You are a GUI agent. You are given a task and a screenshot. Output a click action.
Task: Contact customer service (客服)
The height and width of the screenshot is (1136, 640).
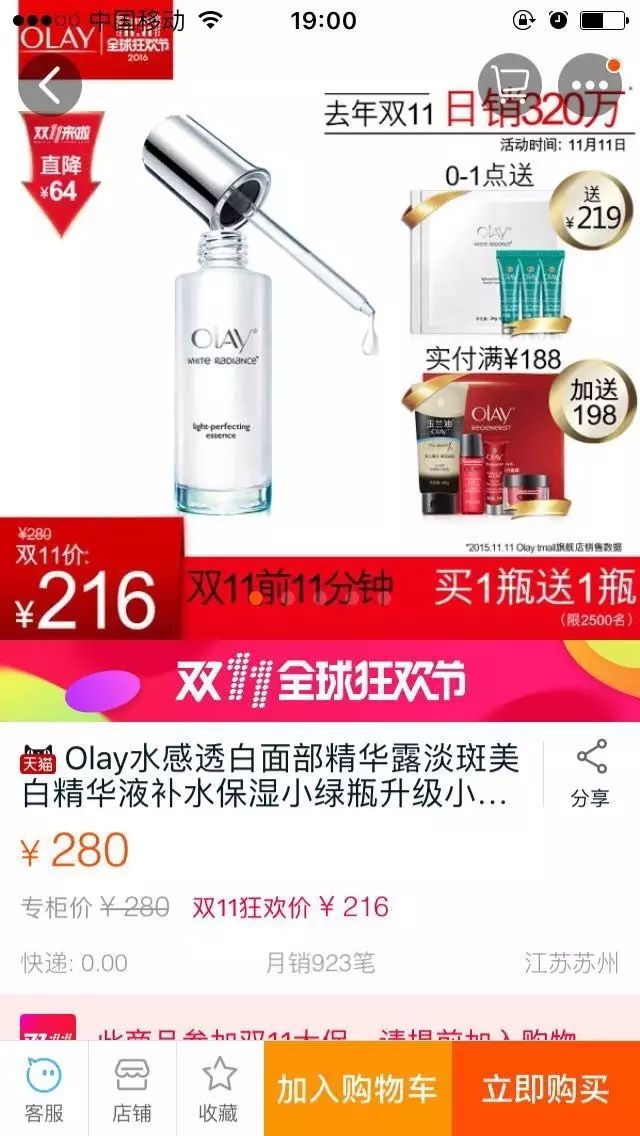click(x=44, y=1088)
